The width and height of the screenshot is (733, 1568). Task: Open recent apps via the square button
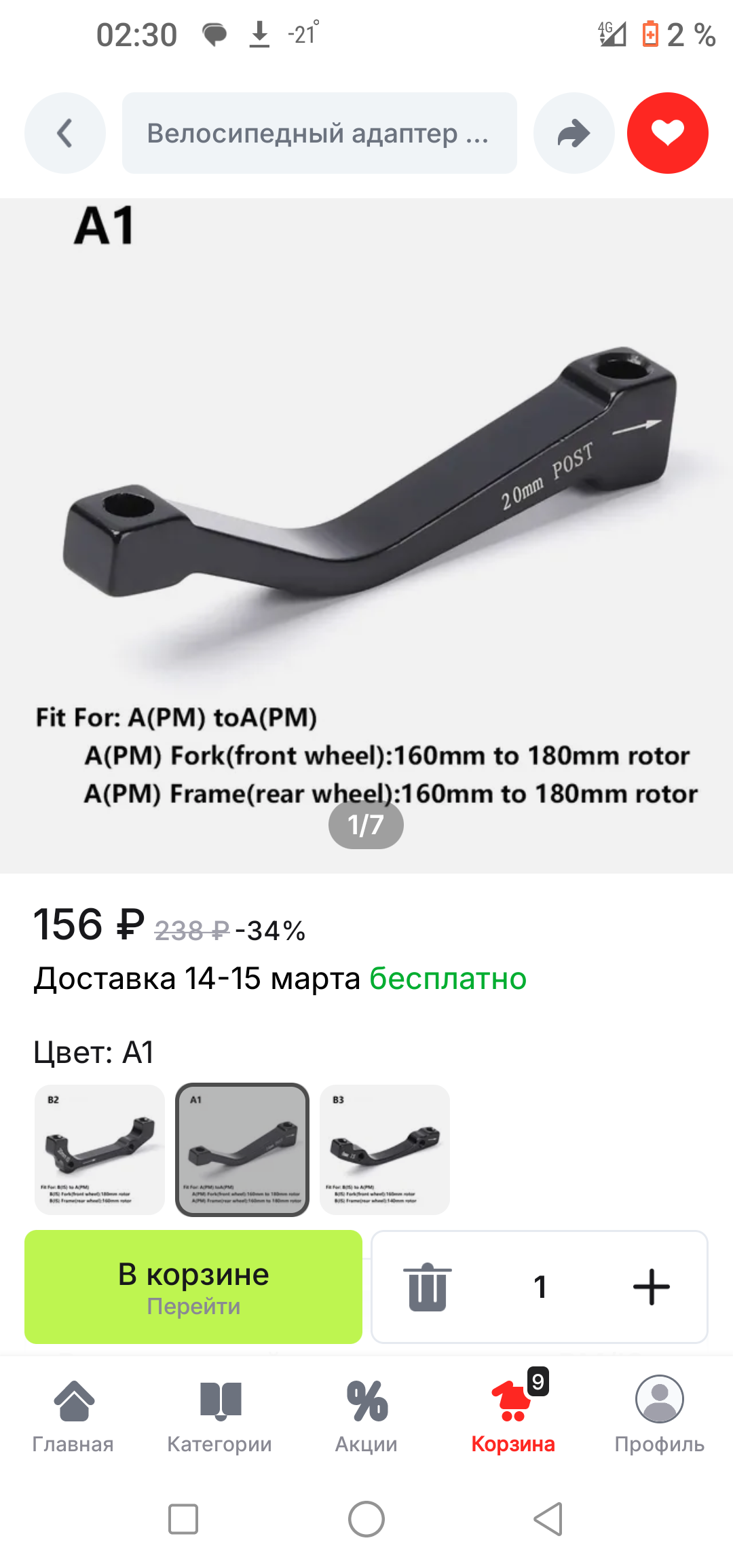pyautogui.click(x=183, y=1519)
